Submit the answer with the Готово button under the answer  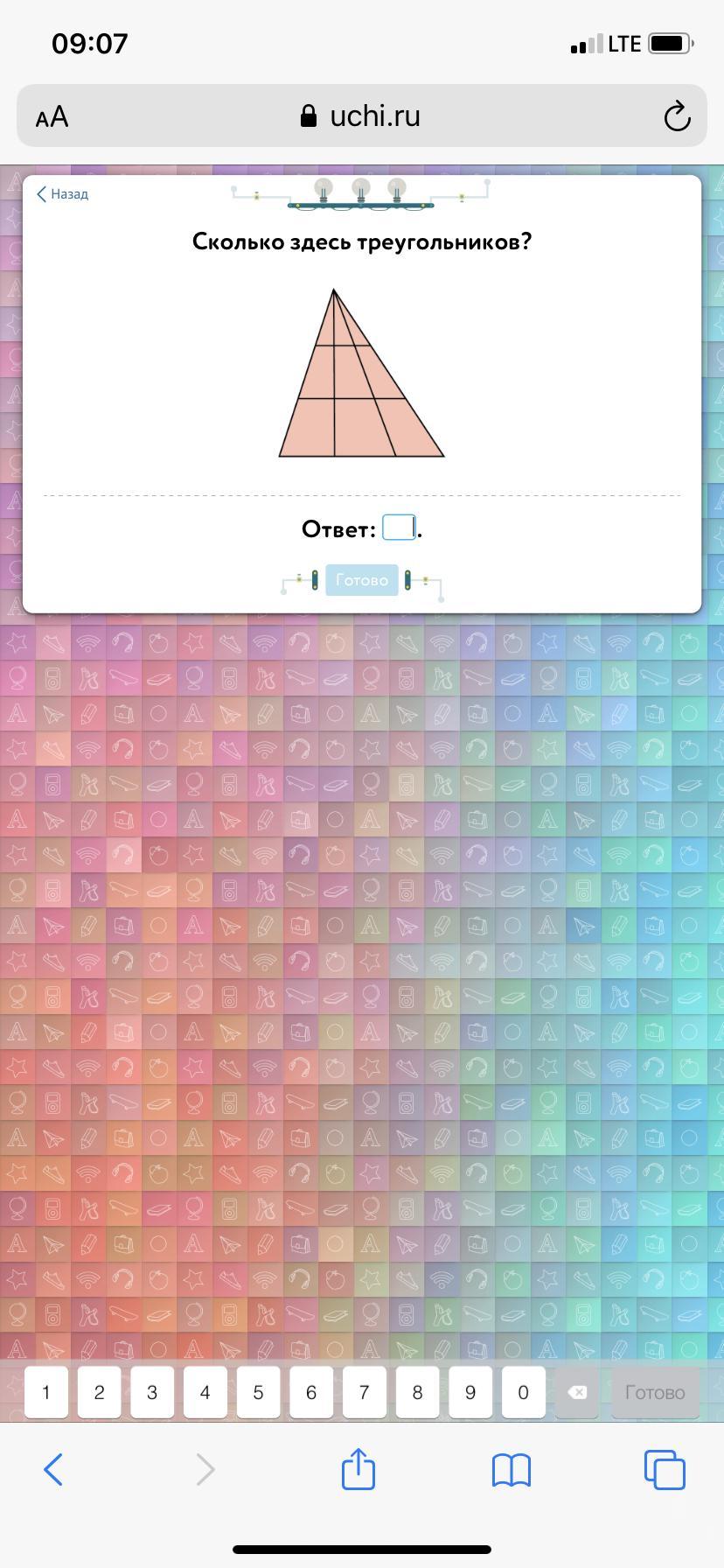pyautogui.click(x=361, y=580)
